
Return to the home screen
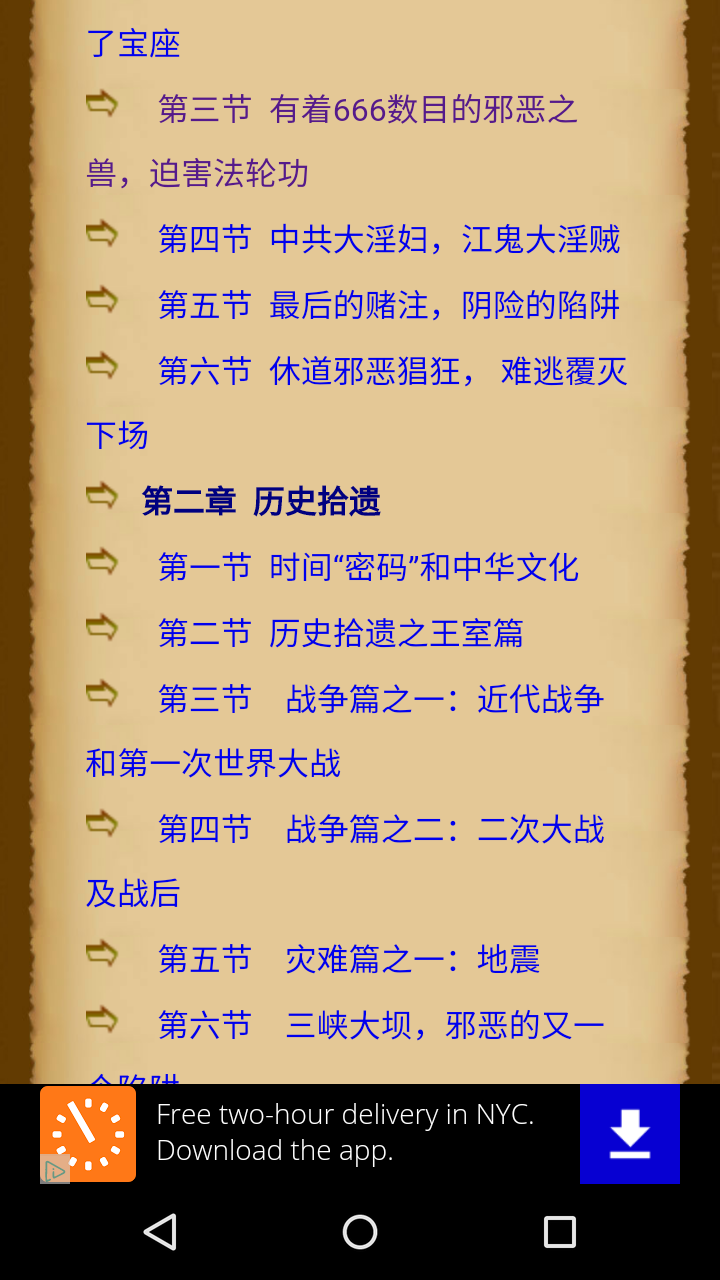click(360, 1232)
